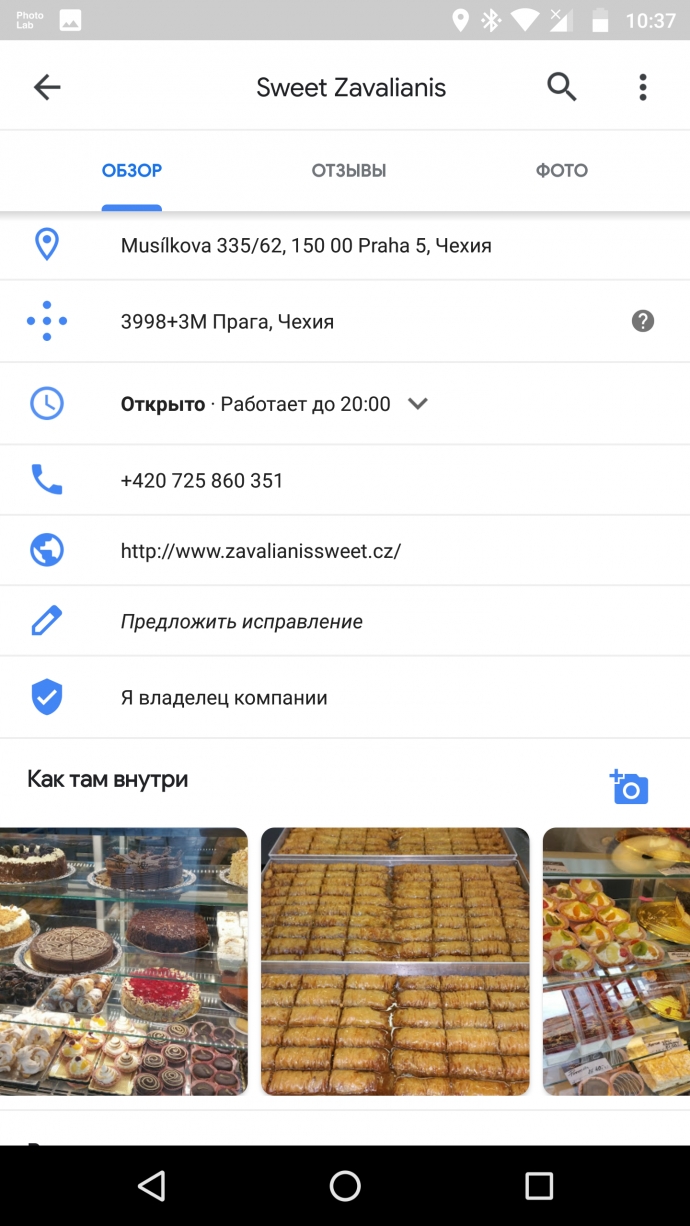The image size is (690, 1226).
Task: Switch to the Отзывы tab
Action: point(348,171)
